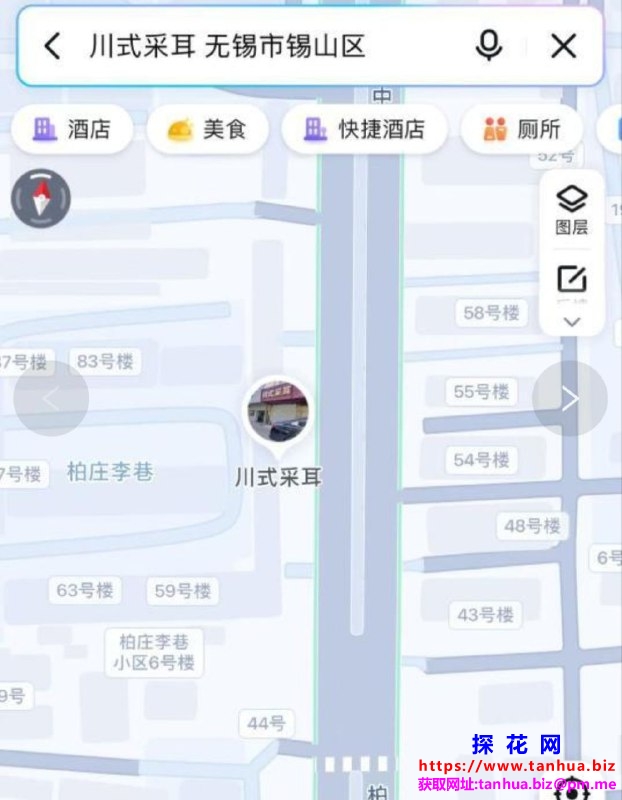The height and width of the screenshot is (800, 622).
Task: Show the next image with the right arrow
Action: coord(569,398)
